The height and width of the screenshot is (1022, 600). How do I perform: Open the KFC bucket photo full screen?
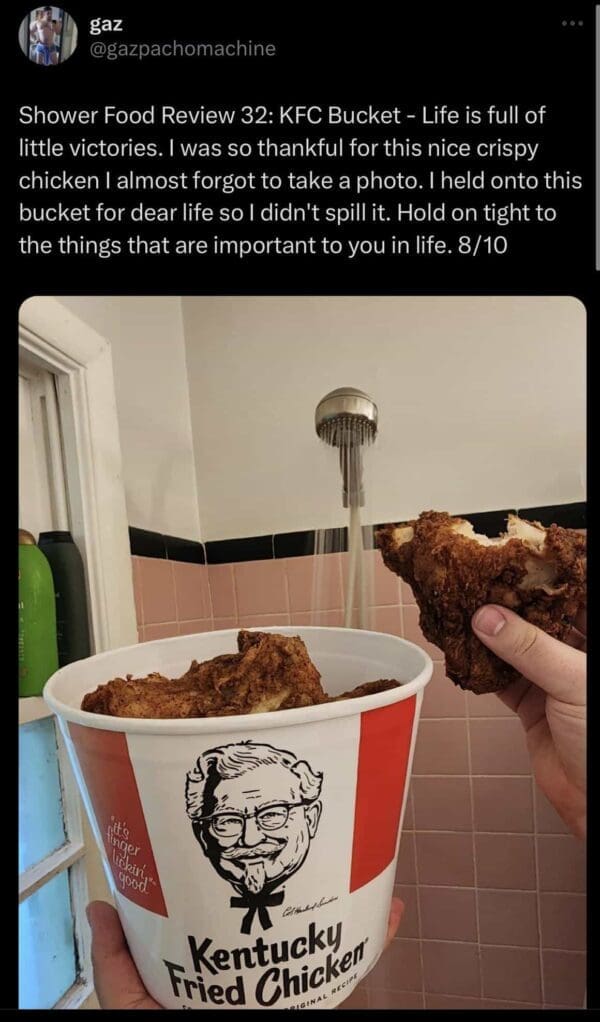302,650
